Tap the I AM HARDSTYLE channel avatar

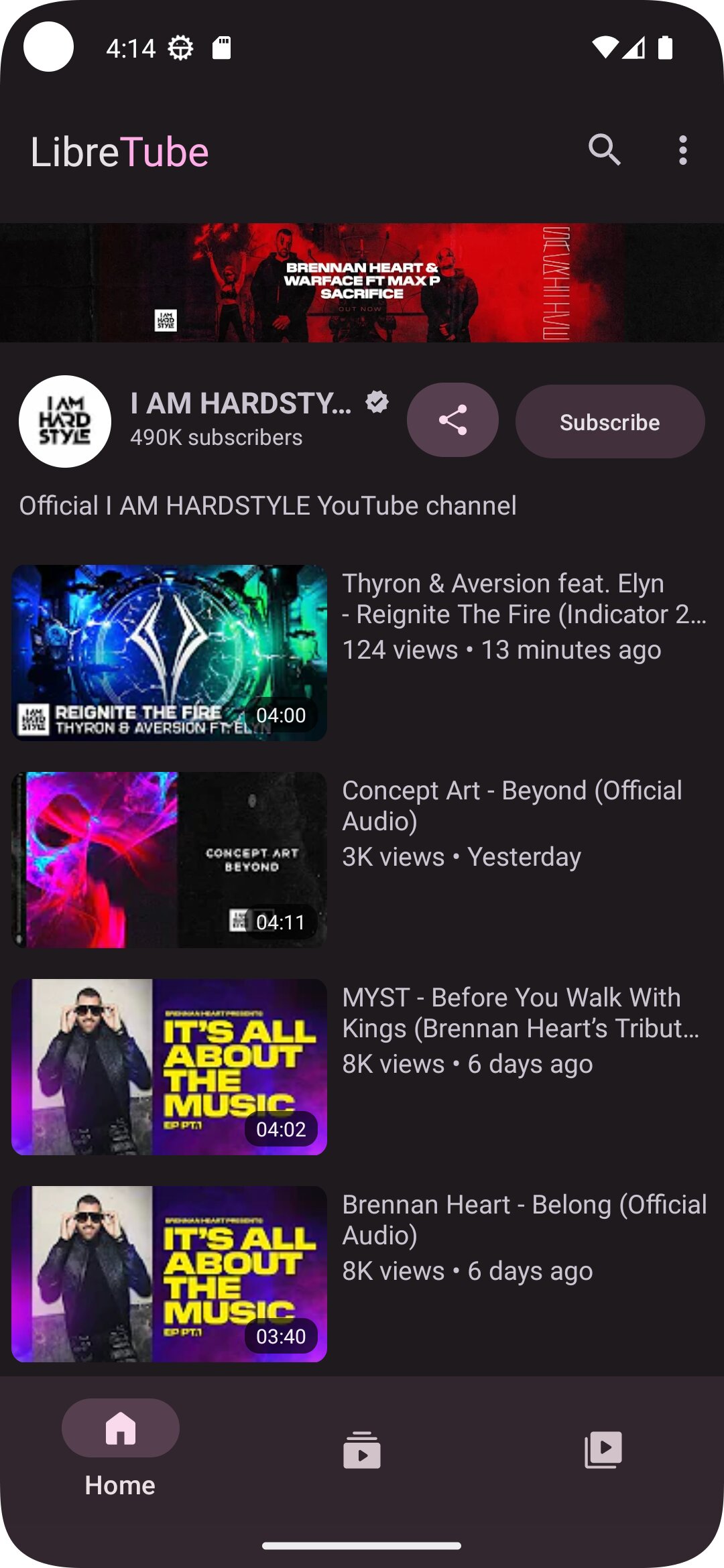(65, 421)
